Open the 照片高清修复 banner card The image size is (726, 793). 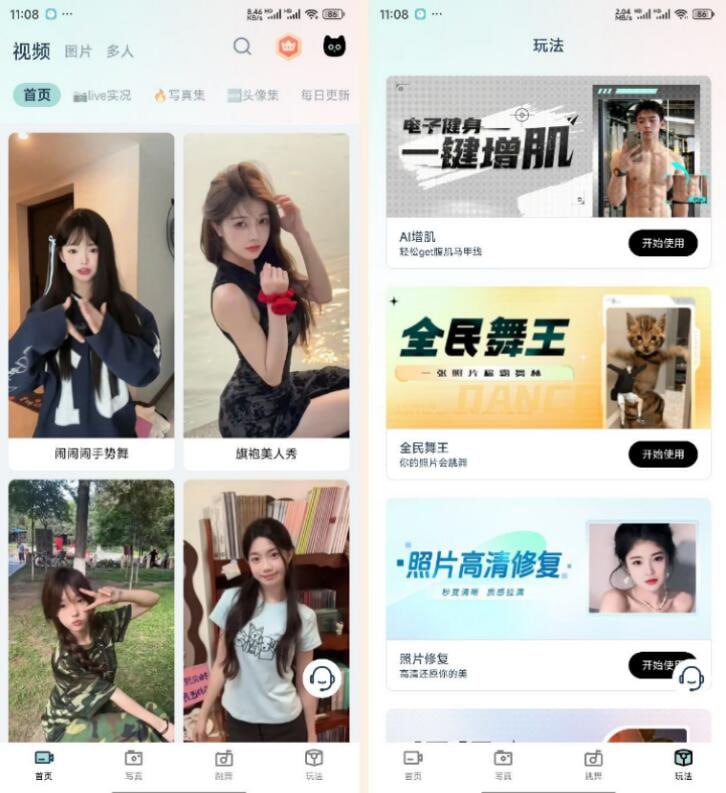pyautogui.click(x=548, y=568)
